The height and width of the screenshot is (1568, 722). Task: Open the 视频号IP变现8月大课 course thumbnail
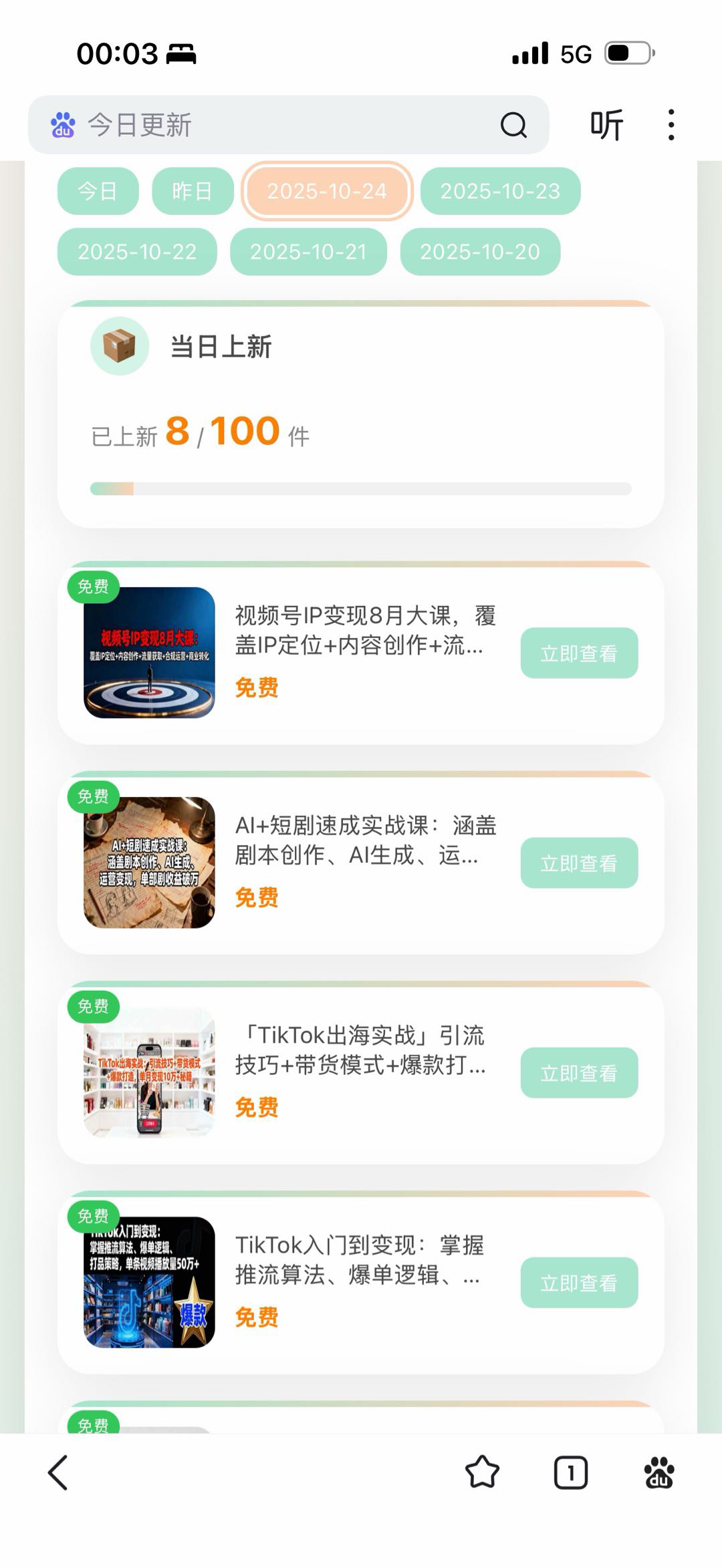(149, 653)
